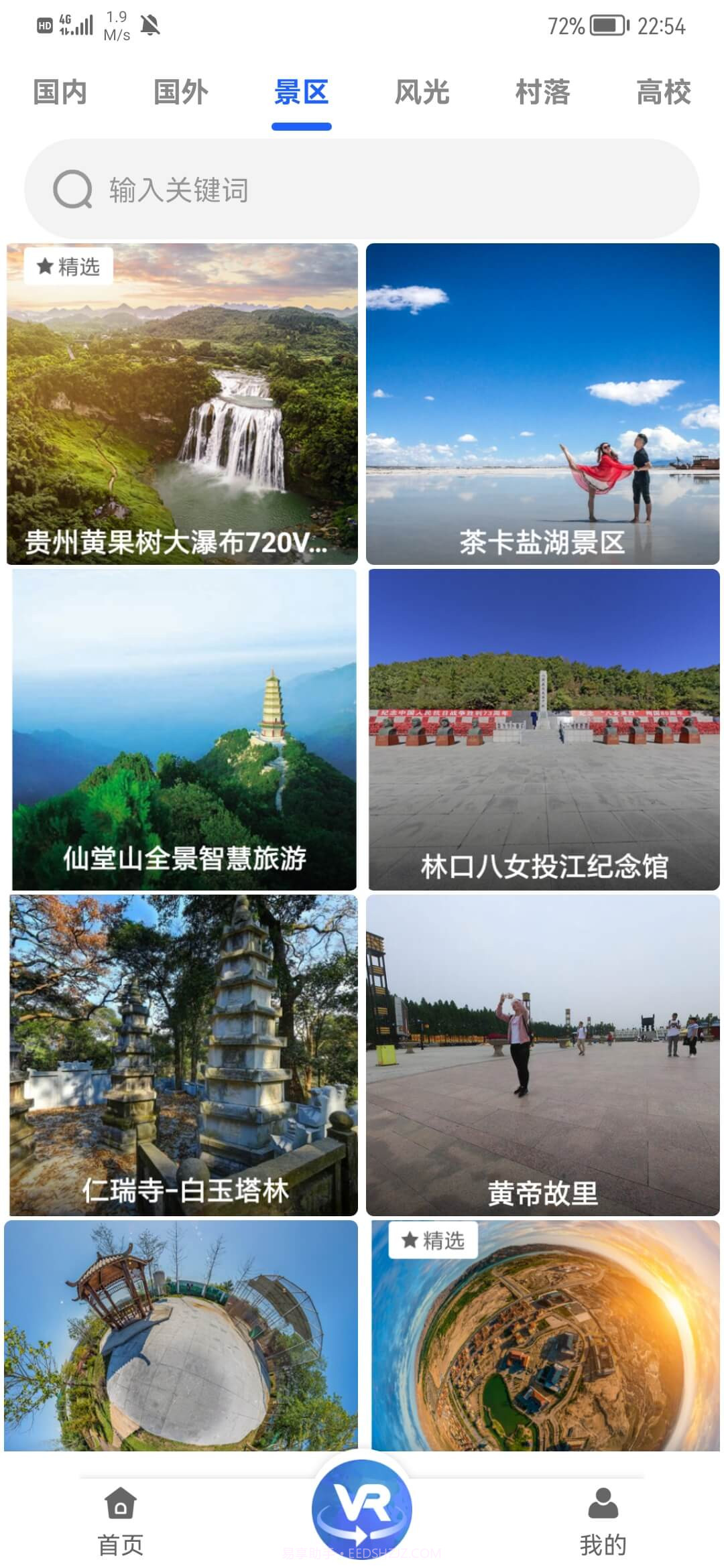Switch to the 国内 tab
The width and height of the screenshot is (724, 1568).
click(59, 93)
